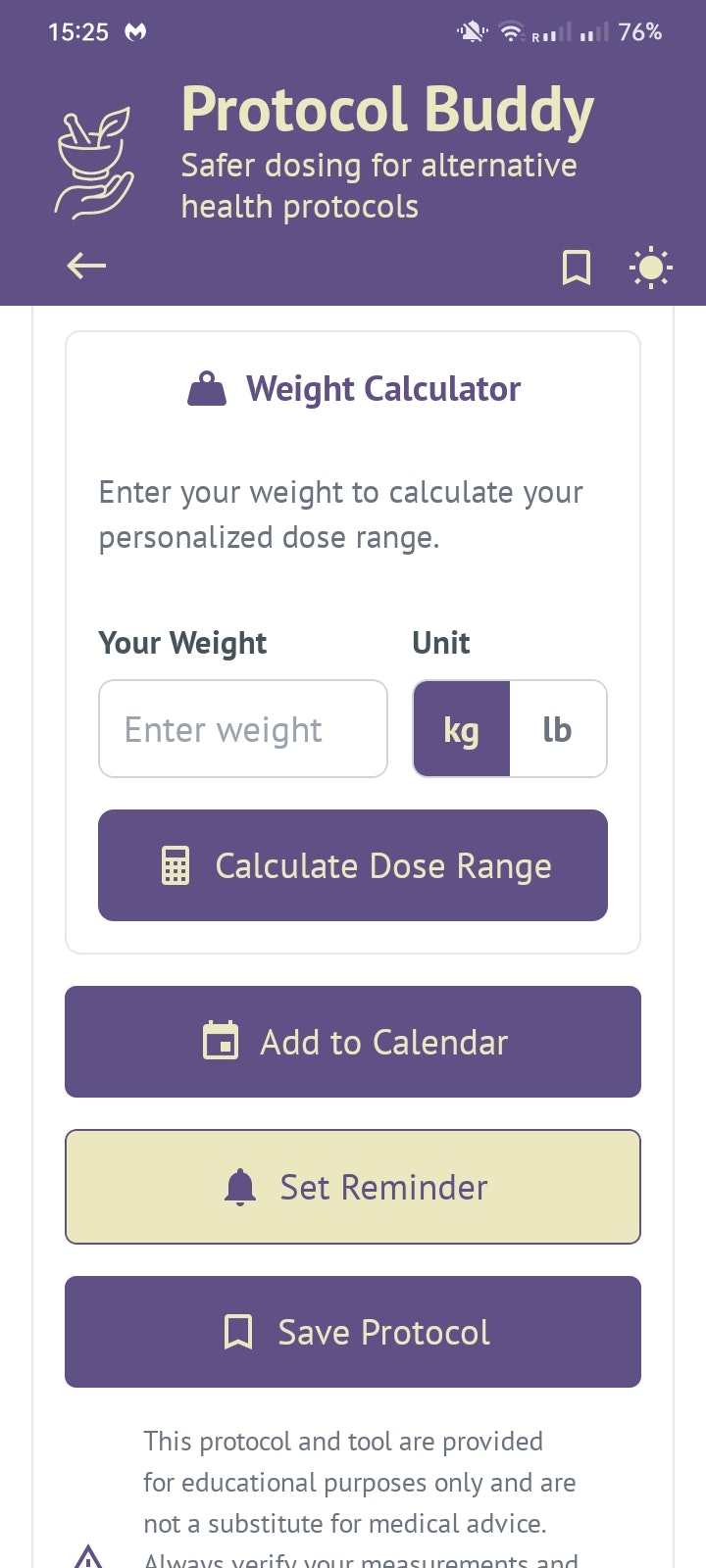Click the warning triangle near the disclaimer
This screenshot has width=706, height=1568.
pos(88,1553)
